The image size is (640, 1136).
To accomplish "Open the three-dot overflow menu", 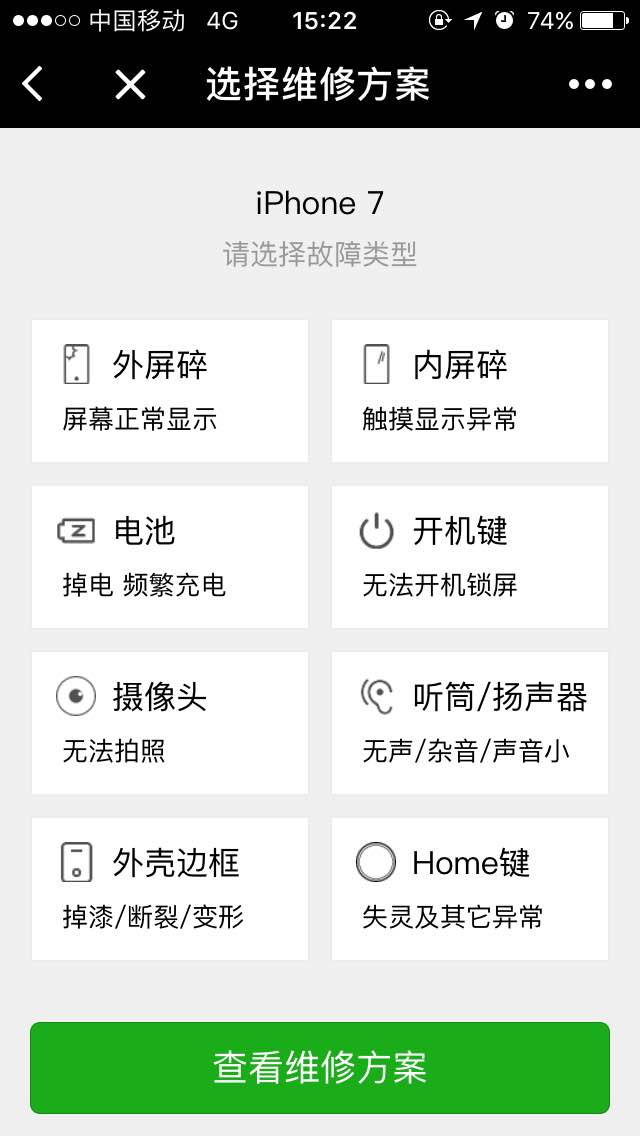I will (590, 84).
